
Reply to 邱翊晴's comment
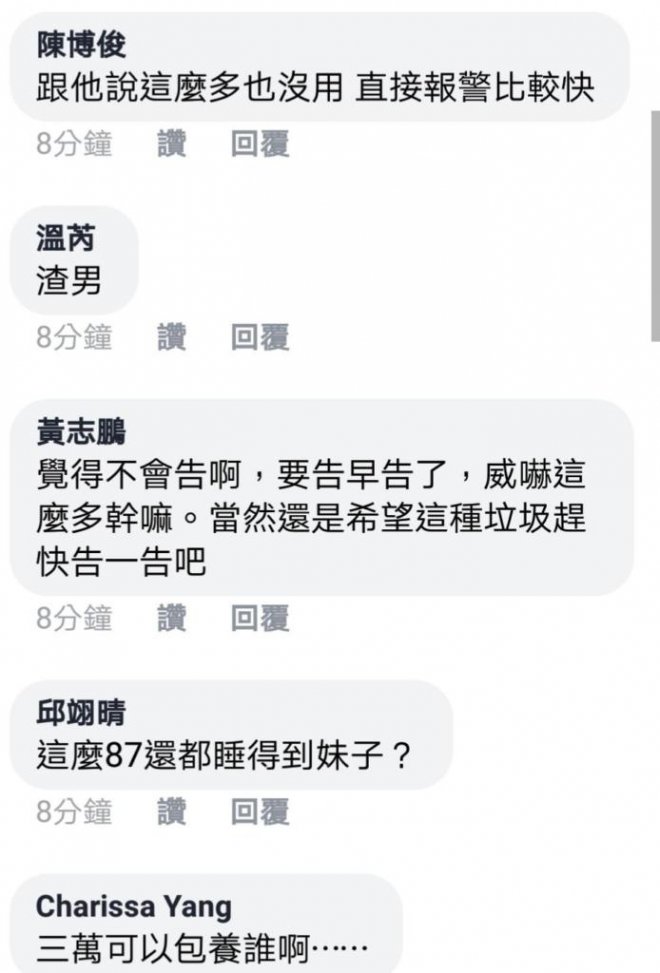[260, 812]
